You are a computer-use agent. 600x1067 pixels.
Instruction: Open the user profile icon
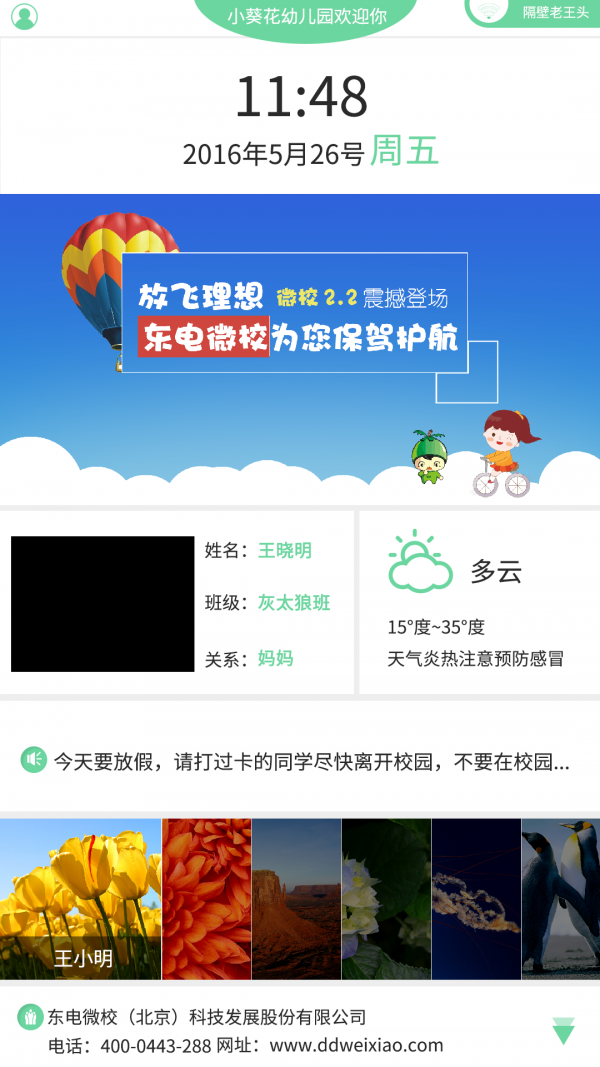point(24,16)
